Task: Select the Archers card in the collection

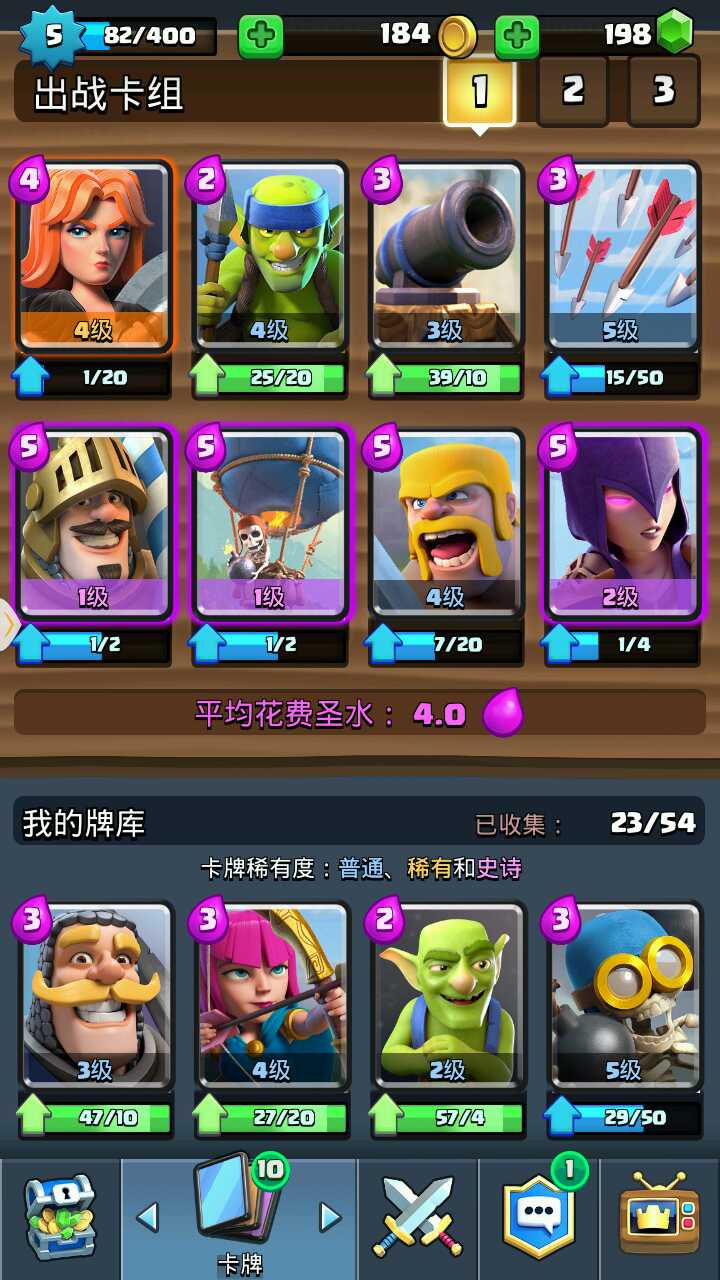Action: coord(270,995)
